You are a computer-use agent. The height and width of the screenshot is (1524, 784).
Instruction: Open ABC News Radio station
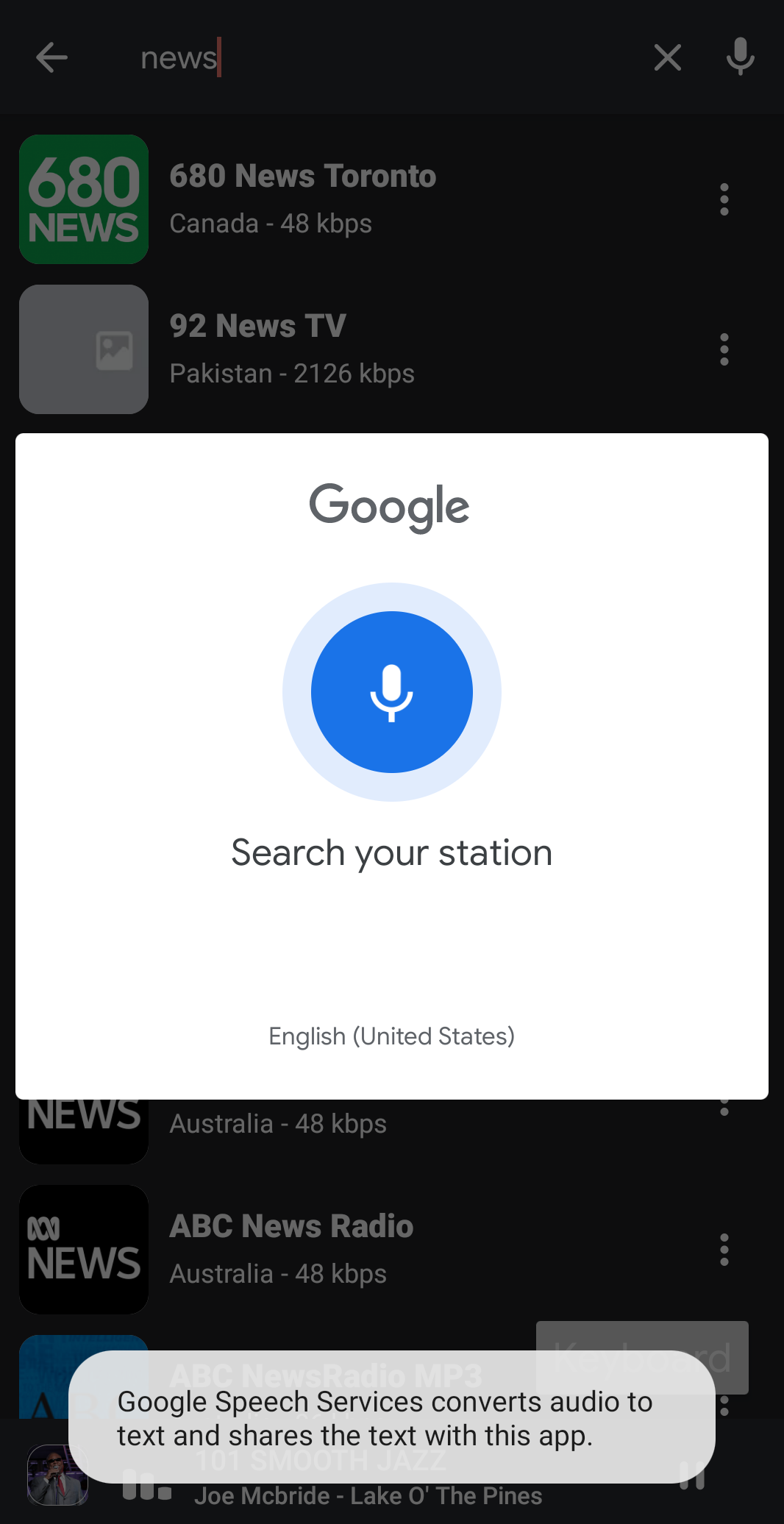tap(291, 1249)
